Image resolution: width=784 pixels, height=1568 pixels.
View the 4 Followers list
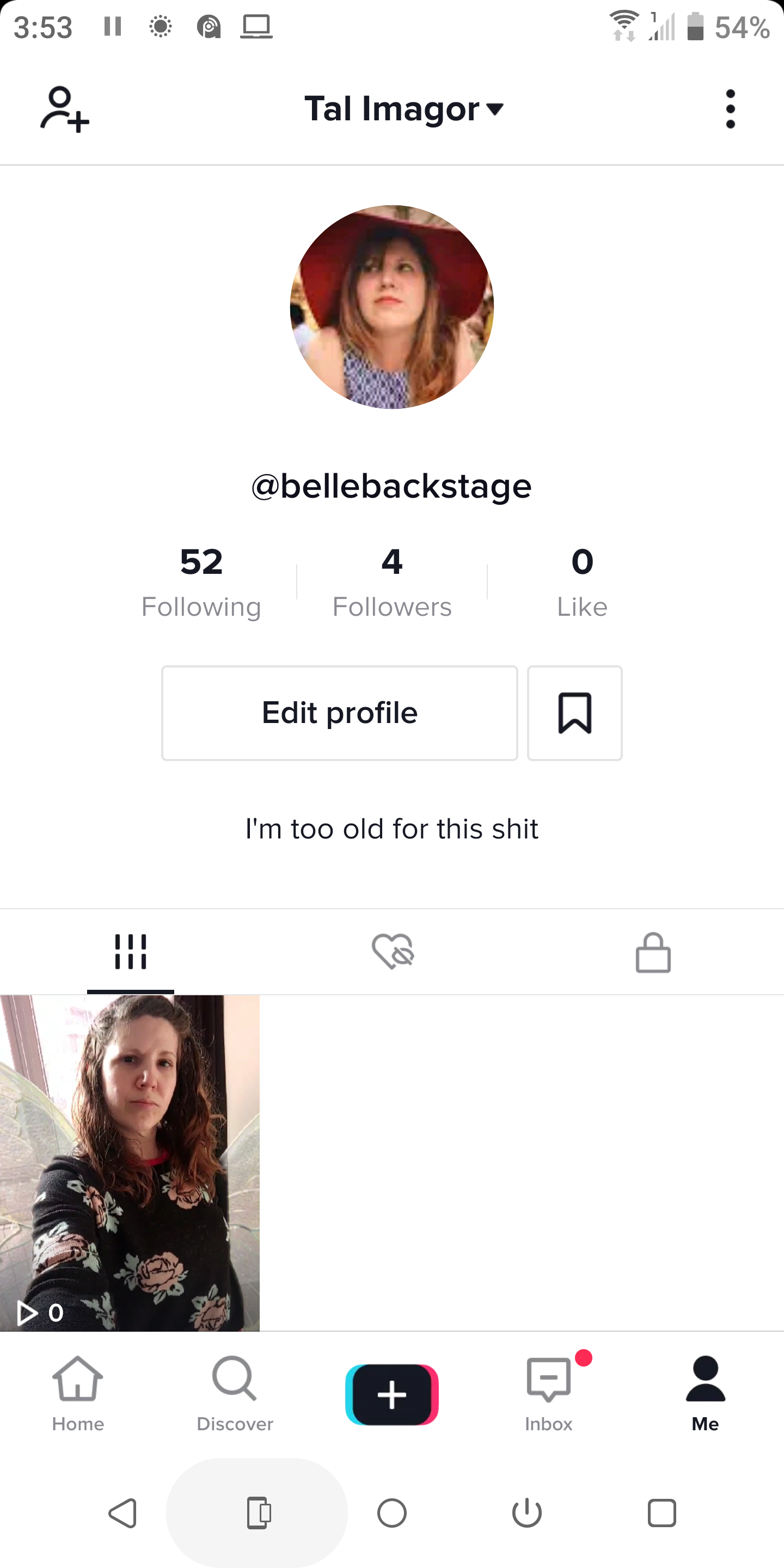click(x=392, y=582)
